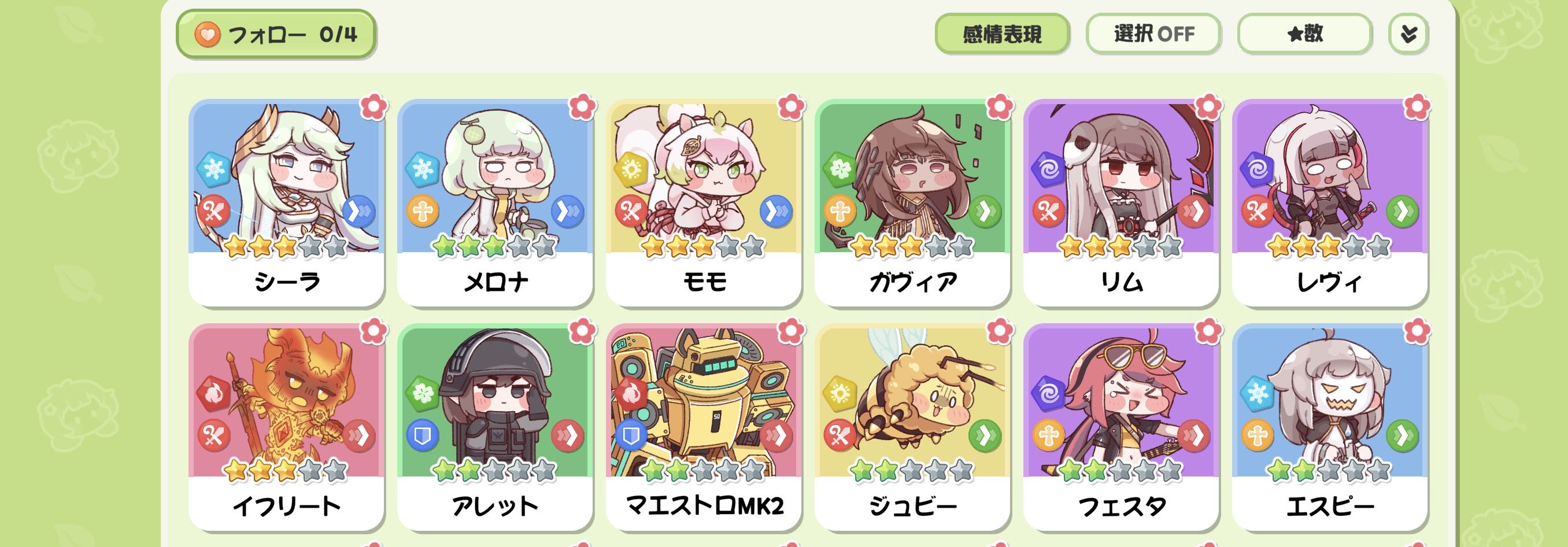Image resolution: width=1568 pixels, height=547 pixels.
Task: Tap the フォロー 0/4 button
Action: (276, 34)
